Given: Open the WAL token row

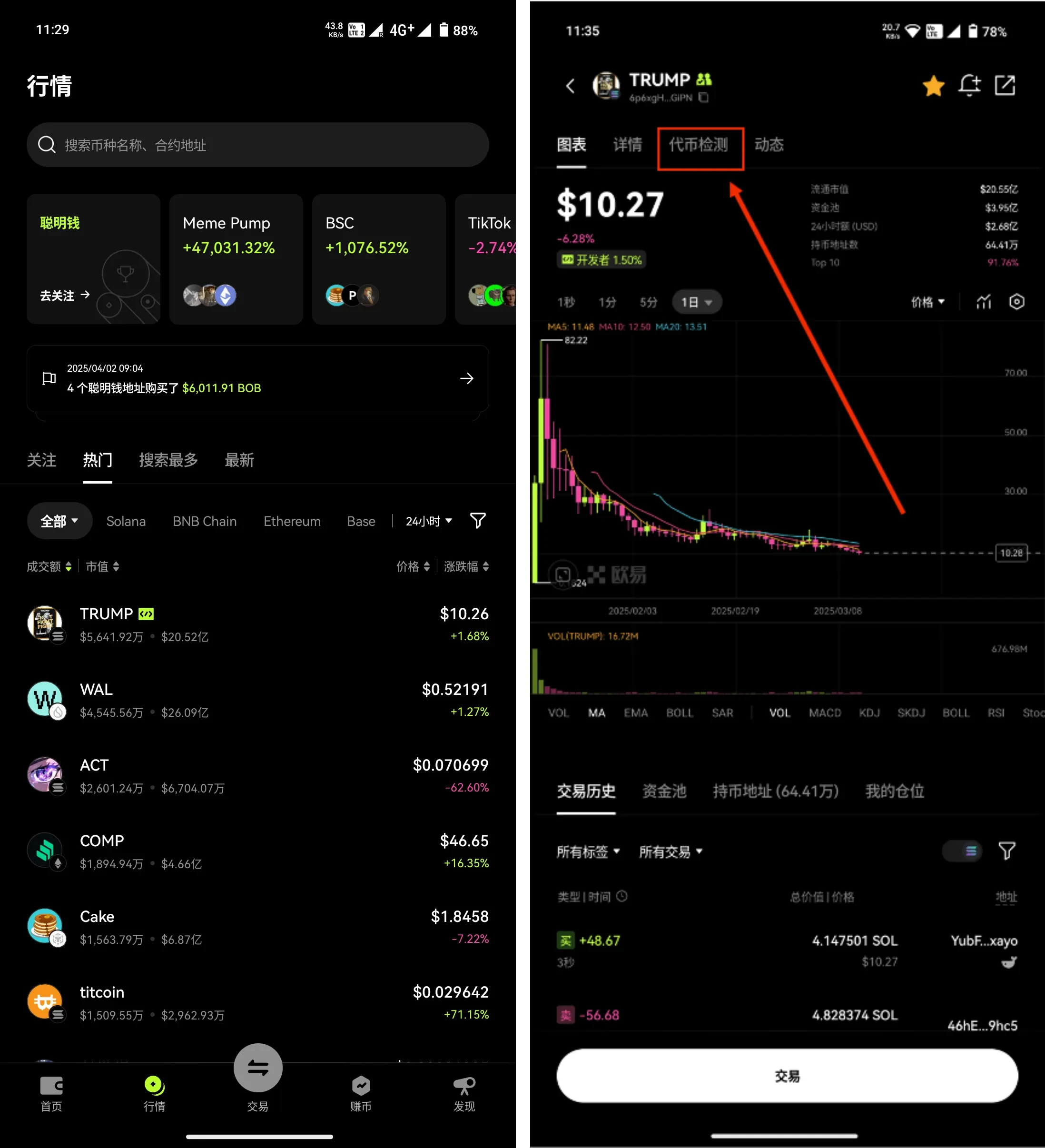Looking at the screenshot, I should point(257,700).
